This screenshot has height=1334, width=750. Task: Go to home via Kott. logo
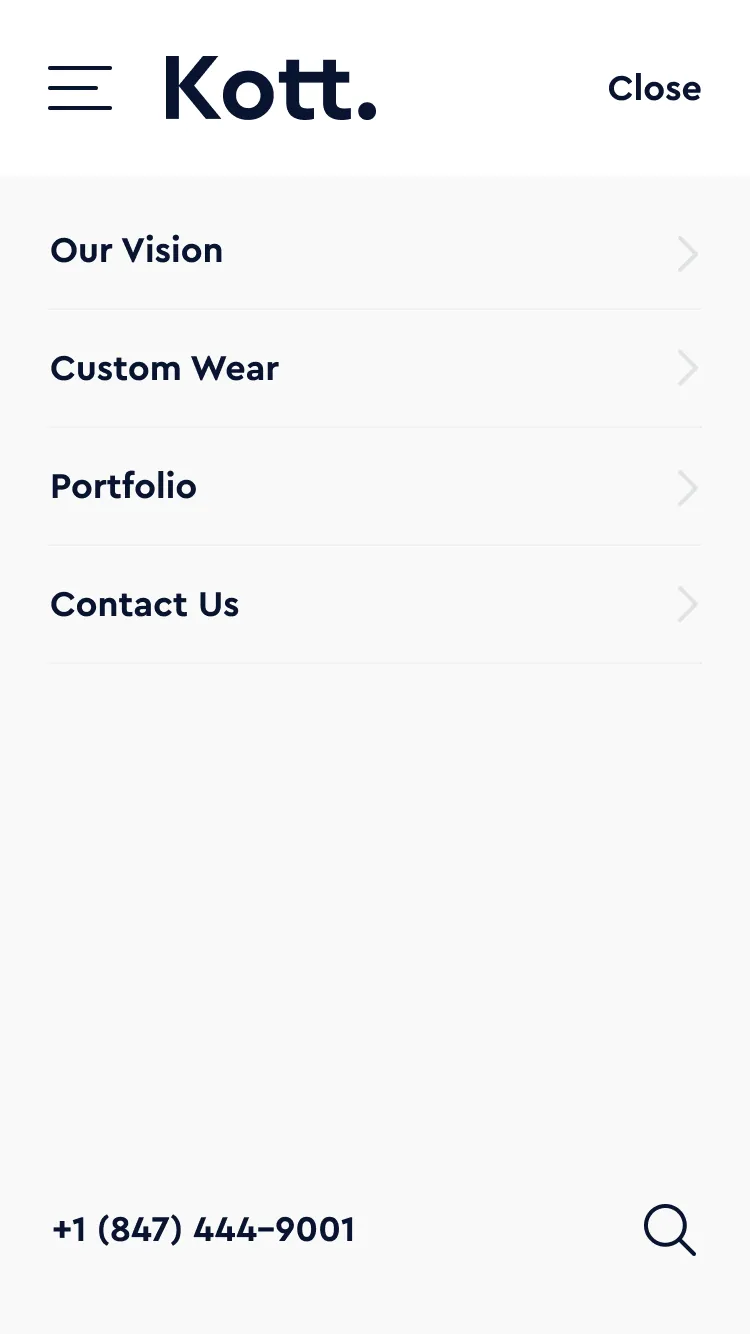(x=270, y=88)
